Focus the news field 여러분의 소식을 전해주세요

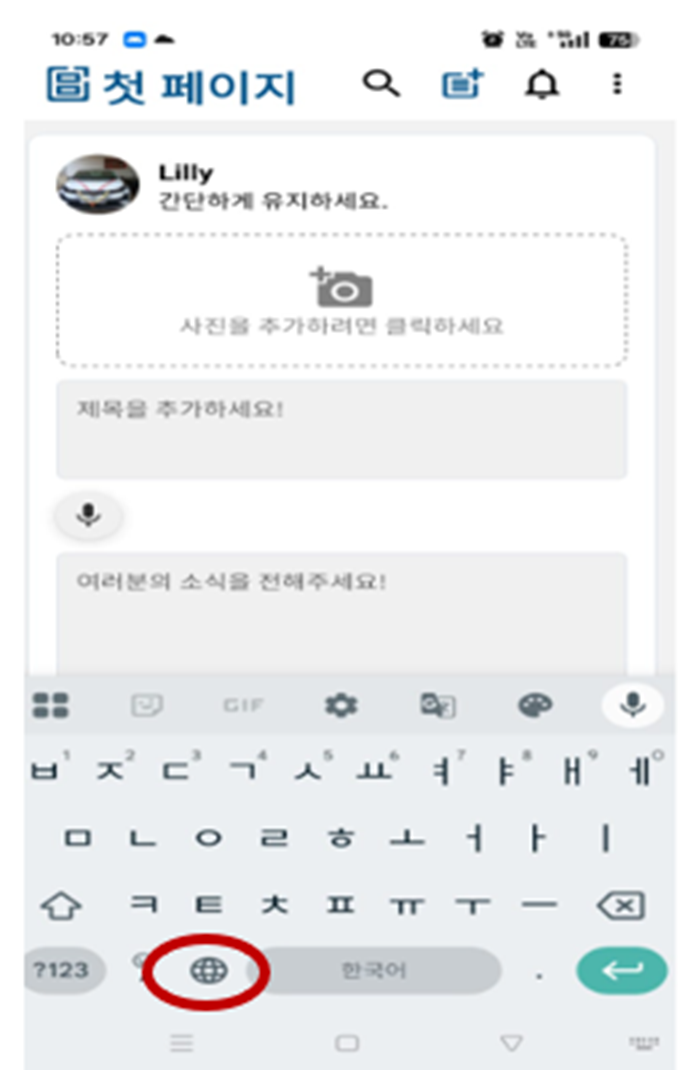[341, 610]
